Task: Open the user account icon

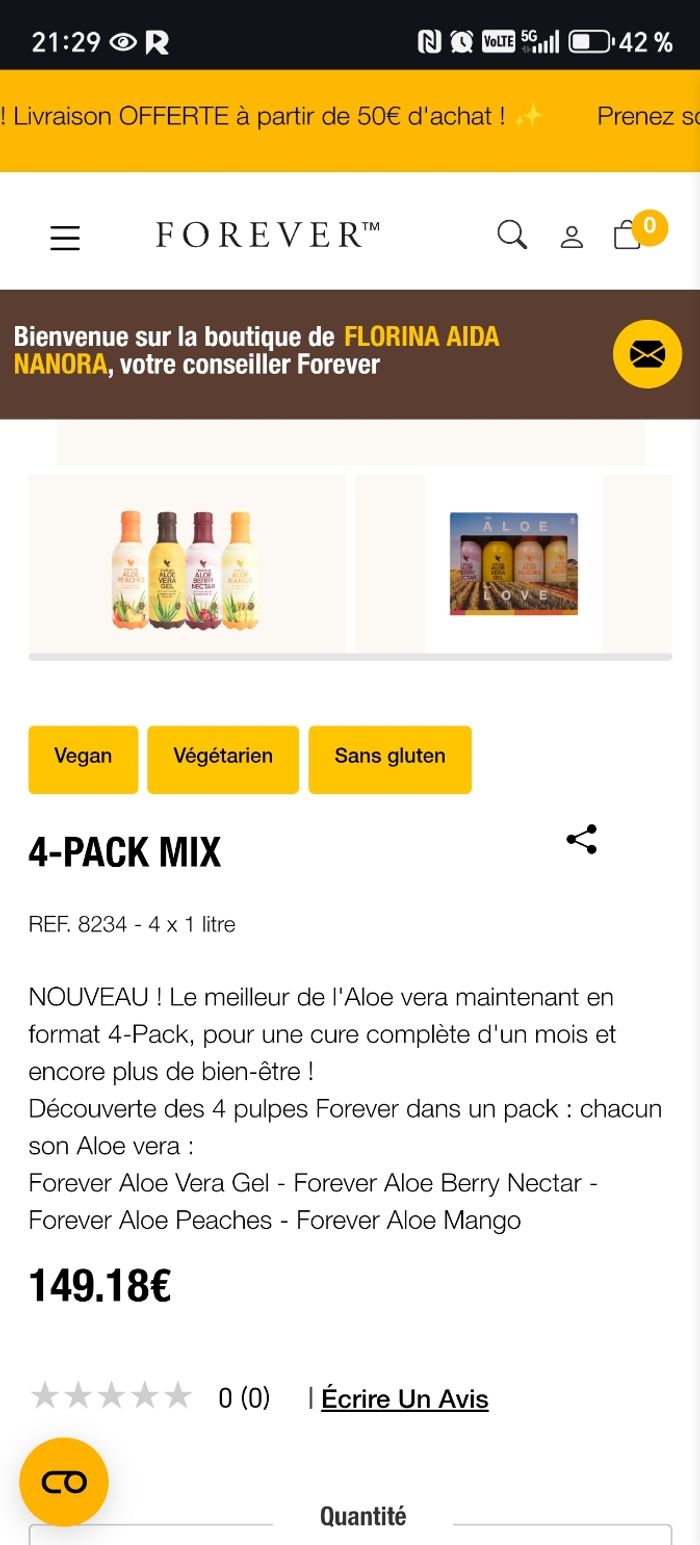Action: coord(571,237)
